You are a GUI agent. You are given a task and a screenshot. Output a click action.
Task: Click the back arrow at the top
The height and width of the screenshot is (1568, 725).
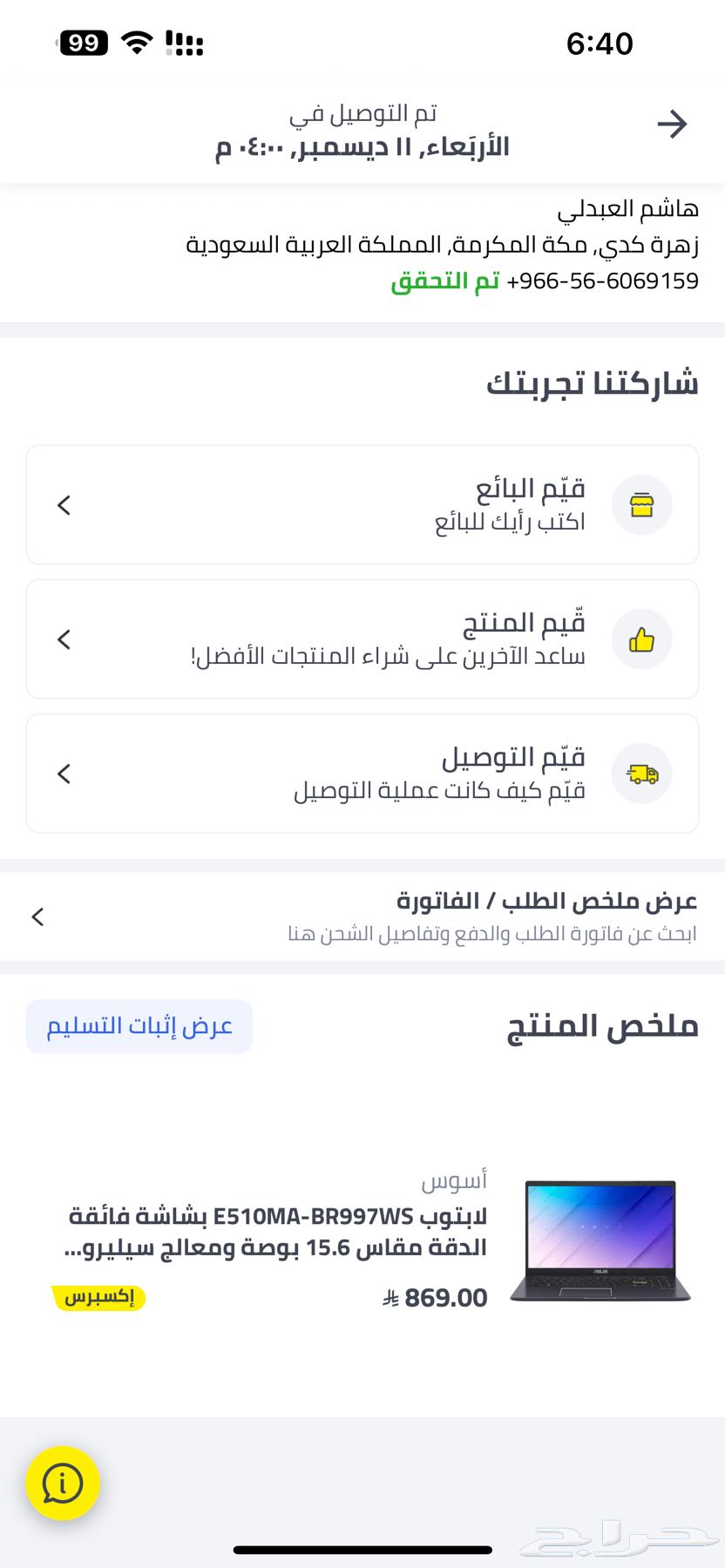pyautogui.click(x=671, y=125)
